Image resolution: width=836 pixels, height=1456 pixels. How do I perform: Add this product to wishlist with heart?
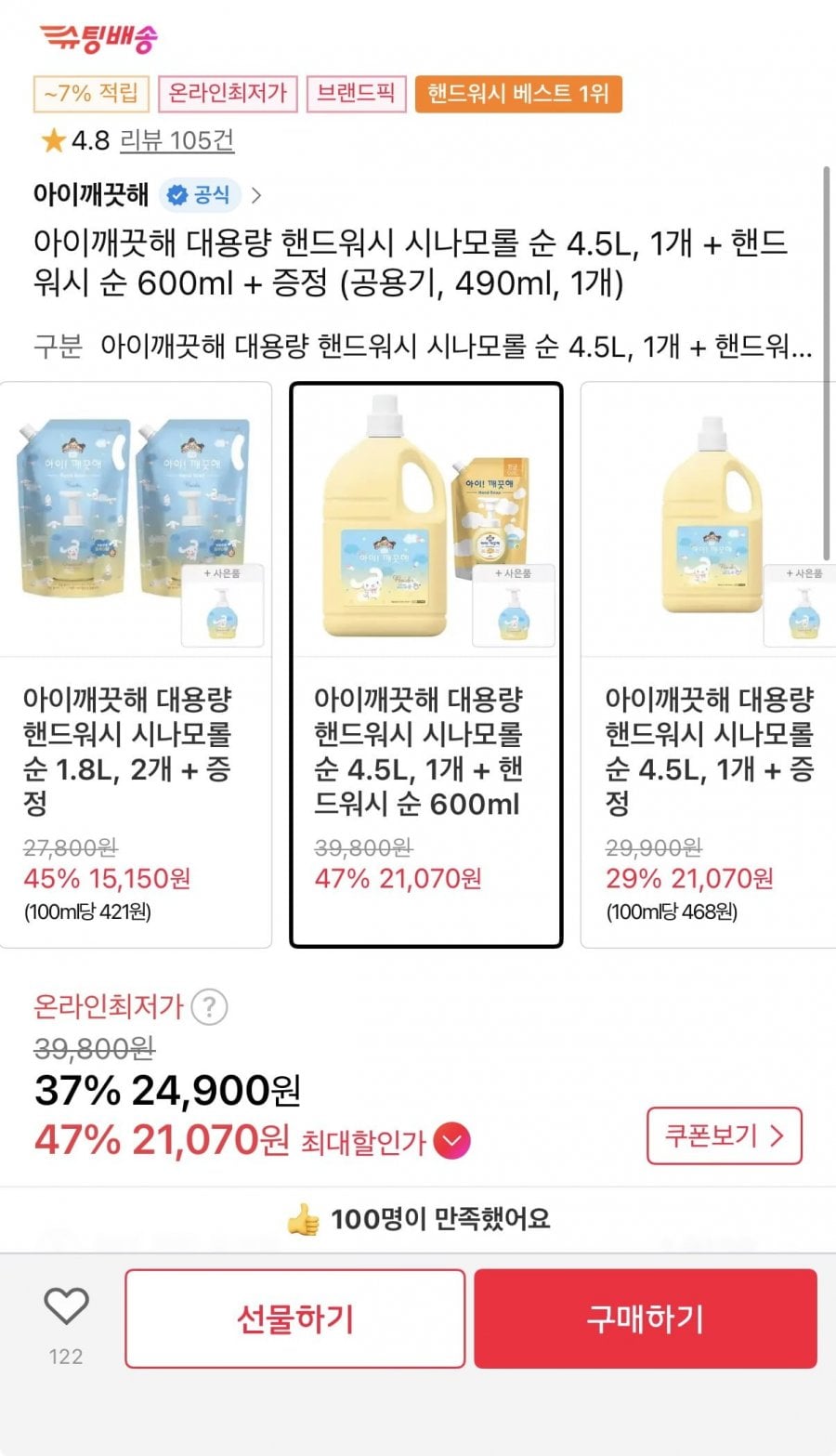click(x=66, y=1307)
